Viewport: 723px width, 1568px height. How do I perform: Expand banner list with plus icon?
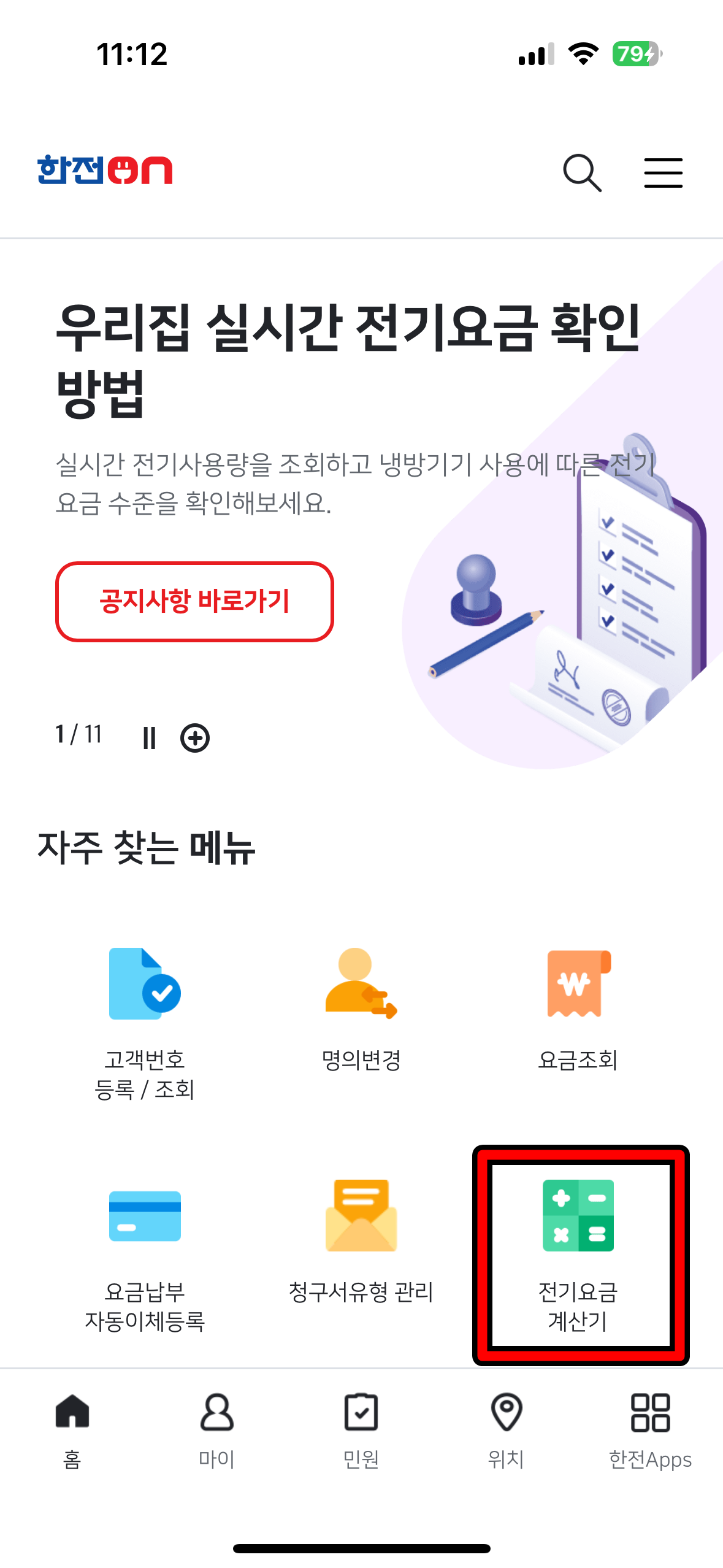click(x=195, y=737)
